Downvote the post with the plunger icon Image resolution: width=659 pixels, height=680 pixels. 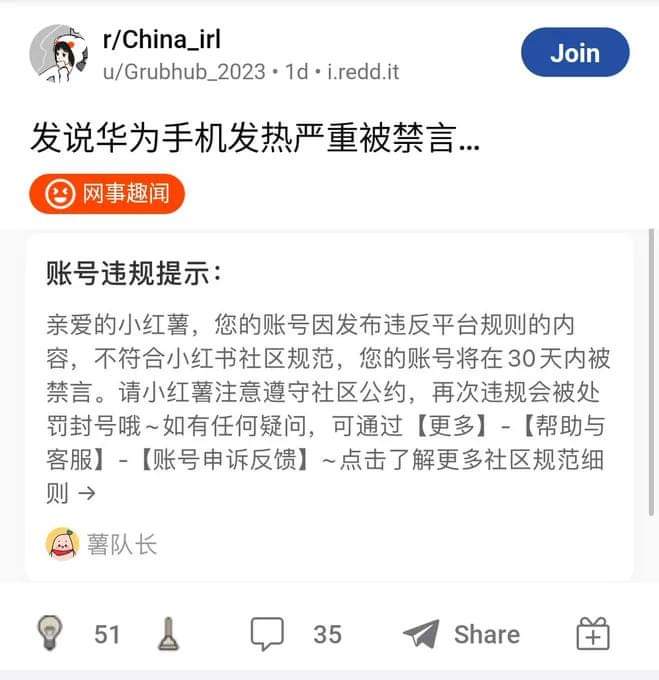168,633
